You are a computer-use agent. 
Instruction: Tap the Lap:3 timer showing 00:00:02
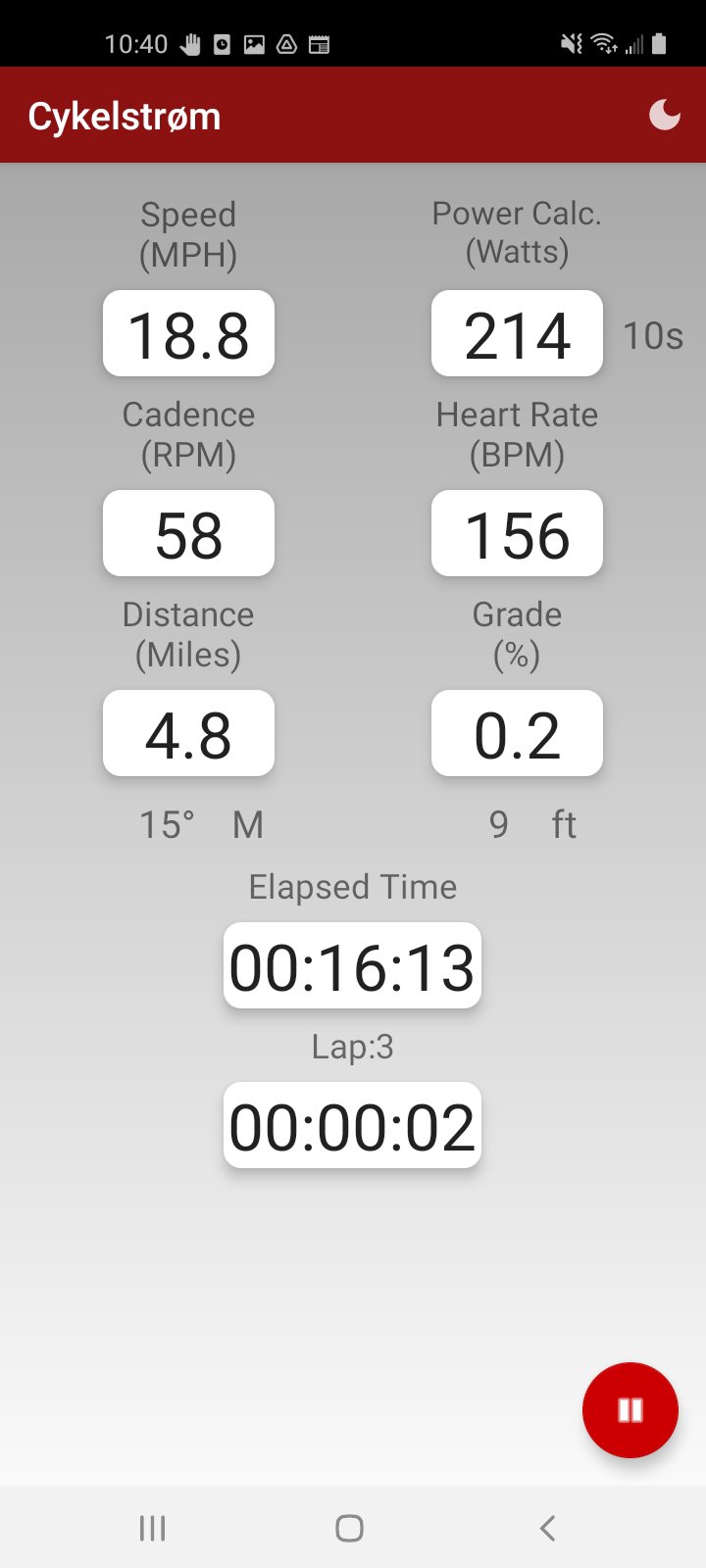point(352,1125)
